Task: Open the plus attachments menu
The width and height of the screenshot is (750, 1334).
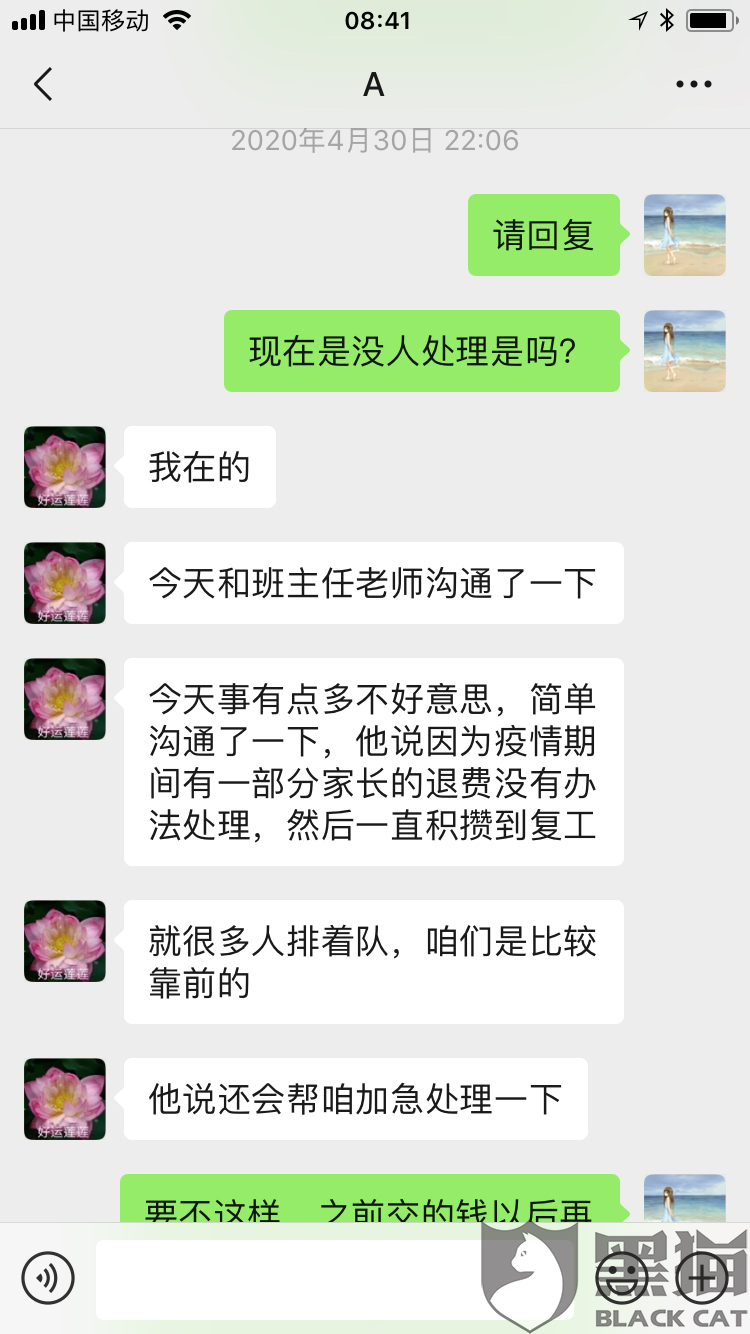Action: click(x=702, y=1277)
